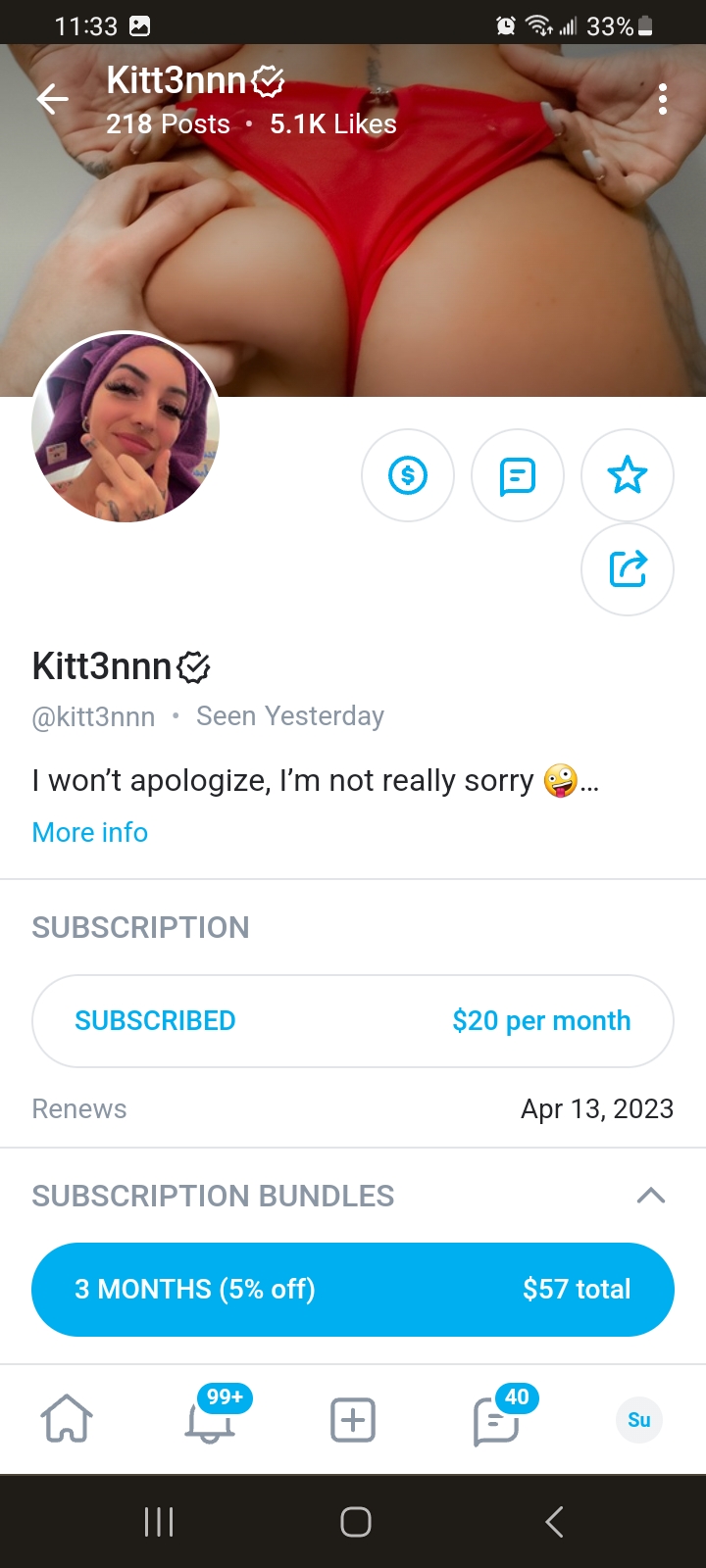Go to the Home feed tab
The height and width of the screenshot is (1568, 706).
(67, 1420)
